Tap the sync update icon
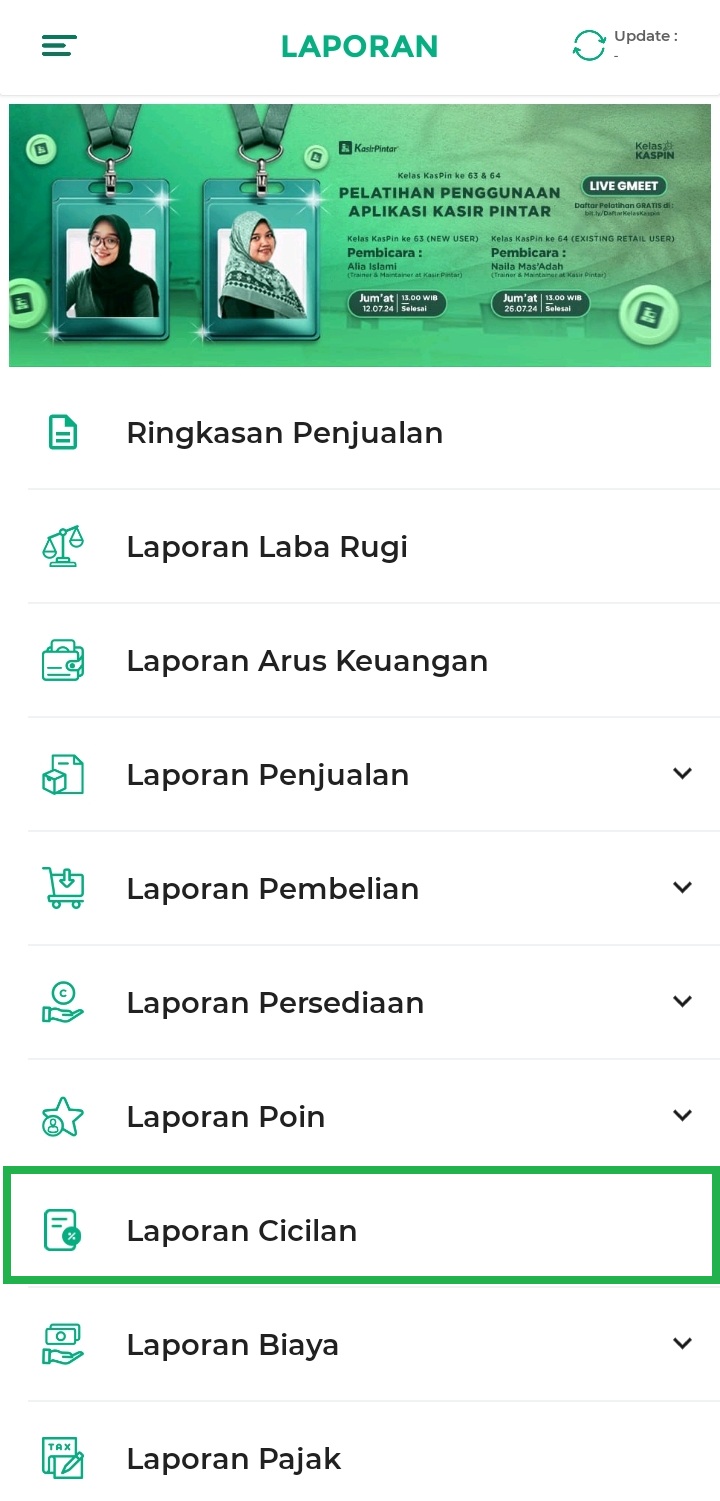 (589, 45)
